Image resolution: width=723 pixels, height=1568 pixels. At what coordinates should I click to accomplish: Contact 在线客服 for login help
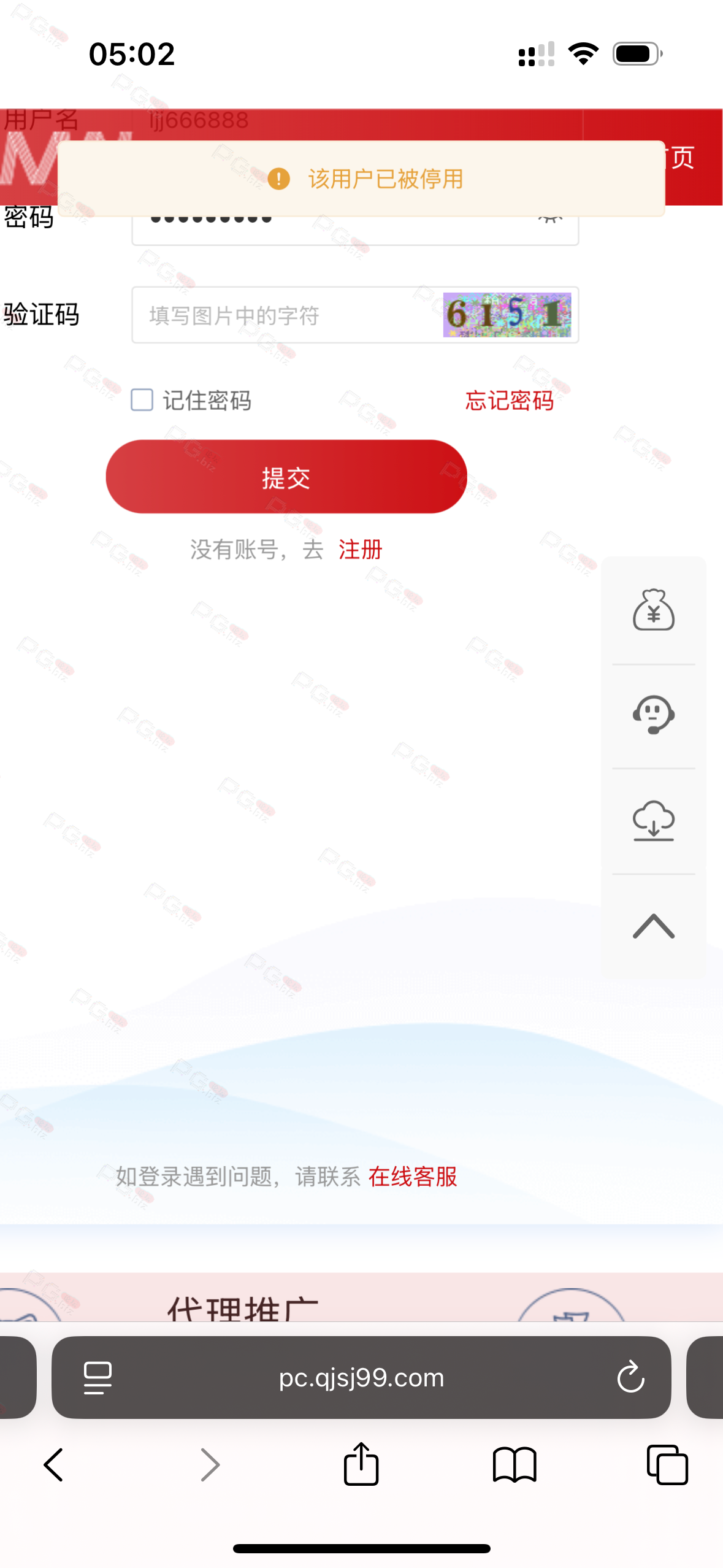(412, 1177)
